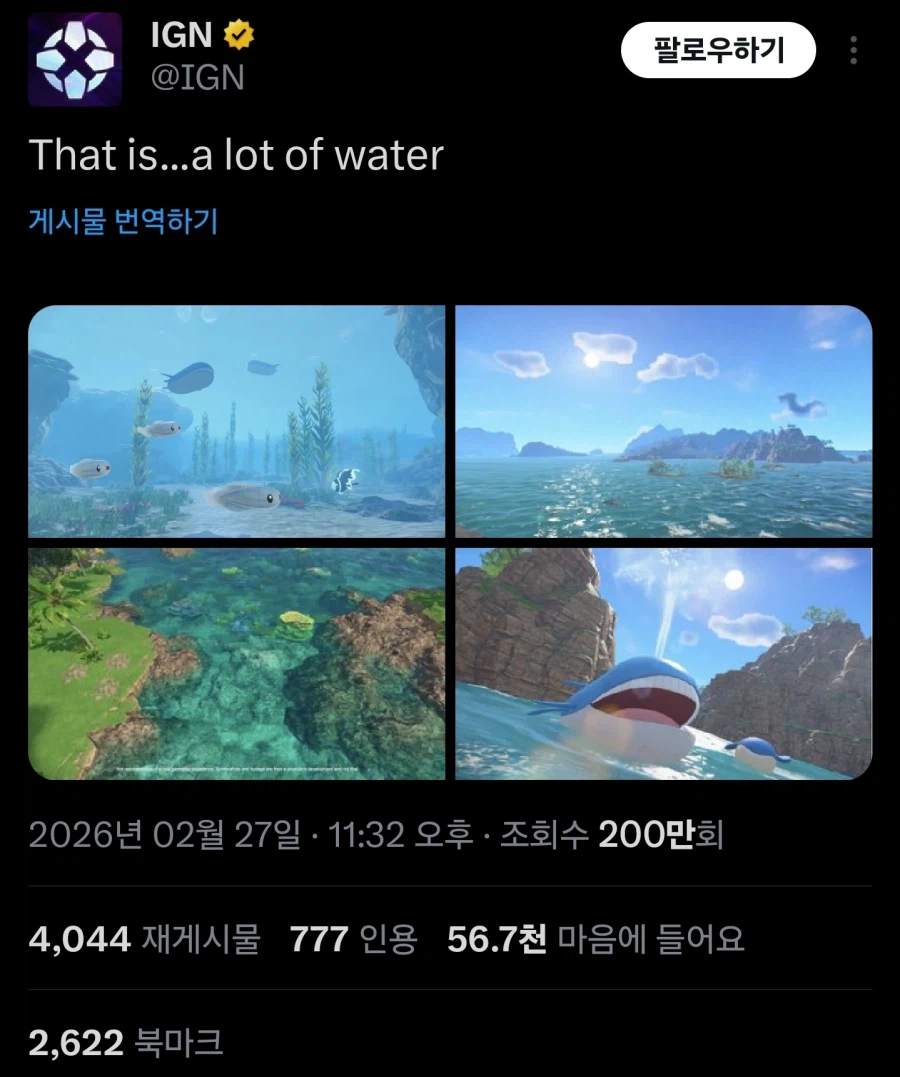Click the gold verified badge next to IGN
The height and width of the screenshot is (1077, 900).
[237, 34]
